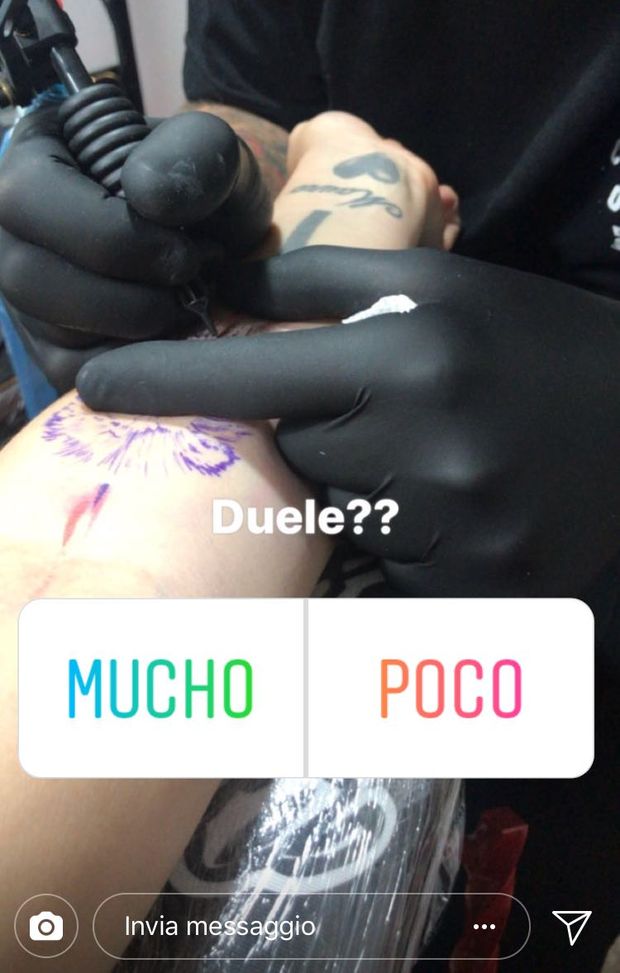The height and width of the screenshot is (973, 620).
Task: Vote POCO in the poll
Action: [x=450, y=688]
